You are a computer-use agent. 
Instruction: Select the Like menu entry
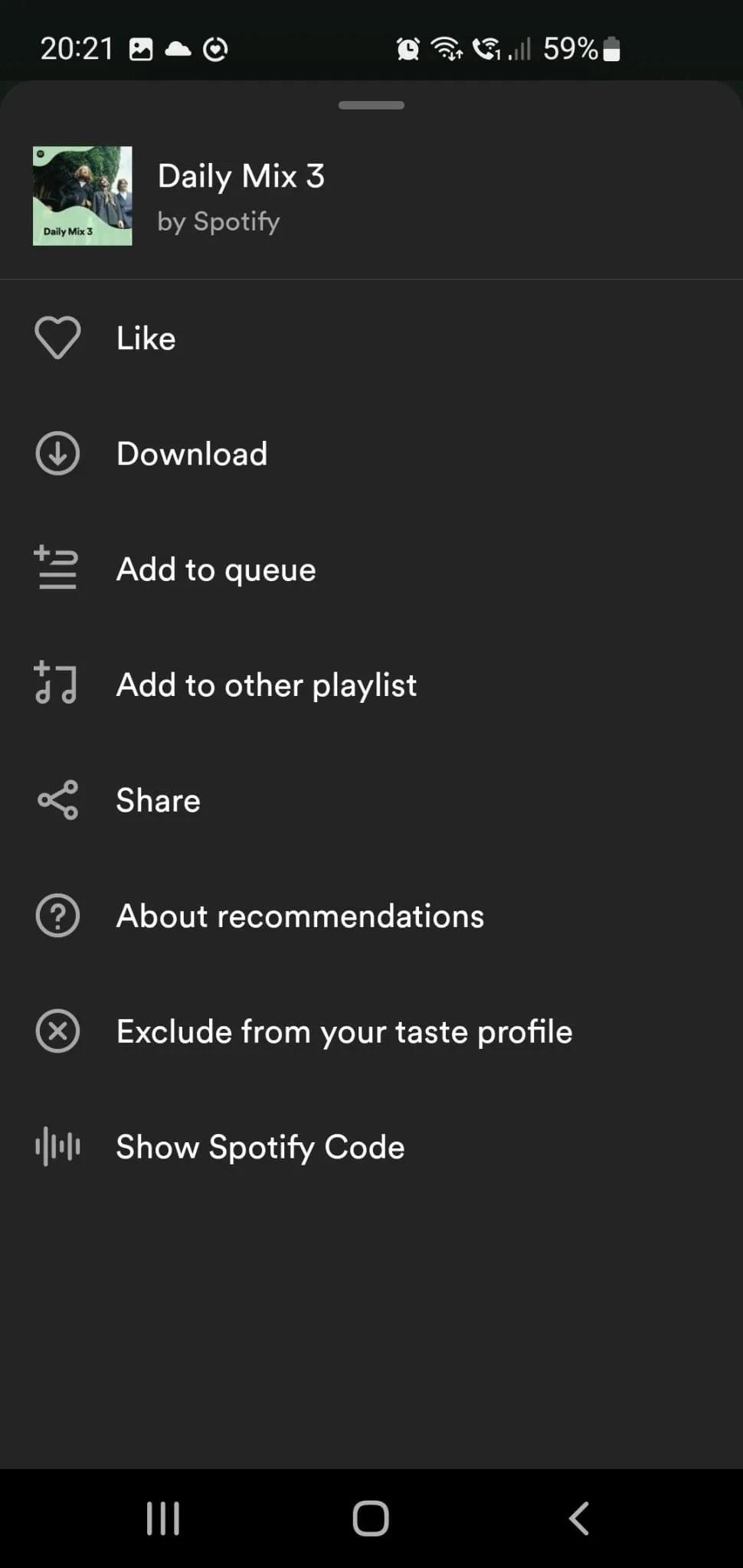tap(145, 337)
